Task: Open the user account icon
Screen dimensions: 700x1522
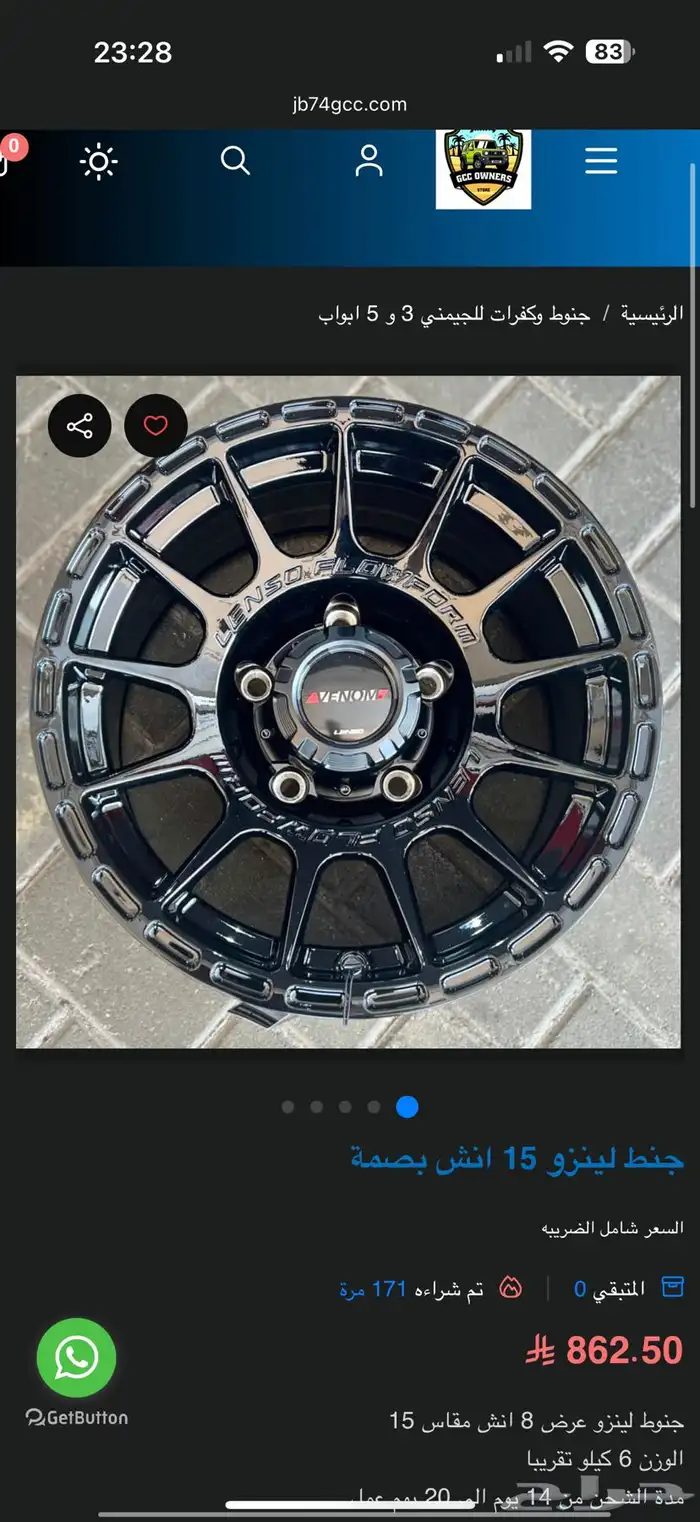Action: [x=369, y=161]
